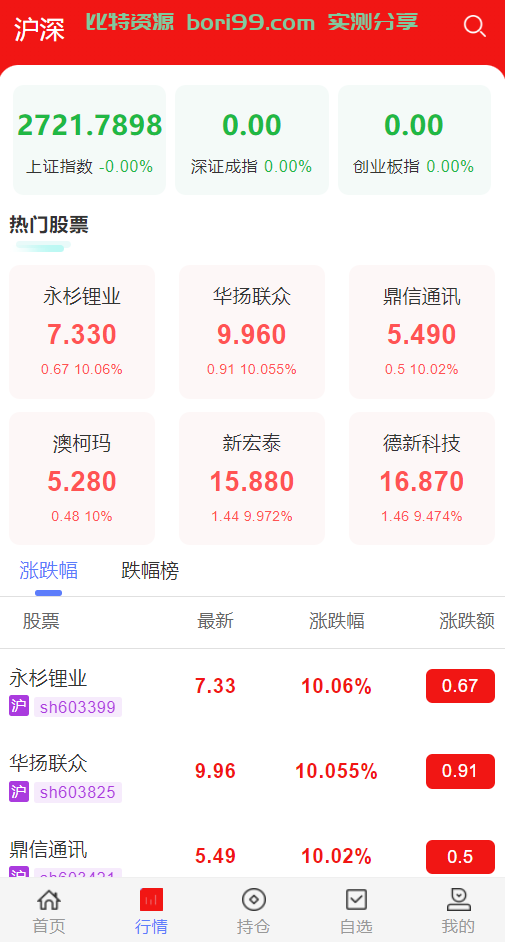505x942 pixels.
Task: Open the 创业板指 index card
Action: pos(414,140)
